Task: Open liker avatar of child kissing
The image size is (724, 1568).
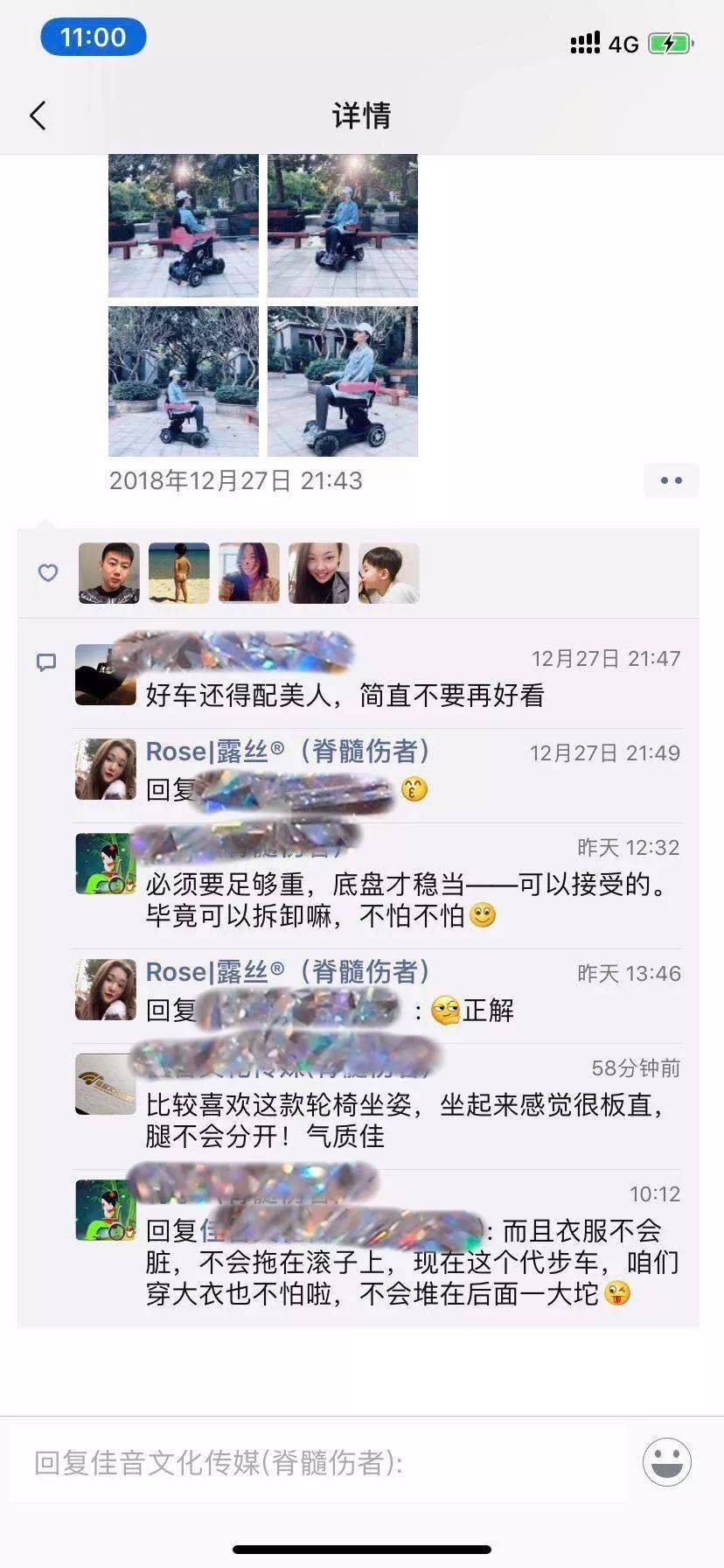Action: coord(389,573)
